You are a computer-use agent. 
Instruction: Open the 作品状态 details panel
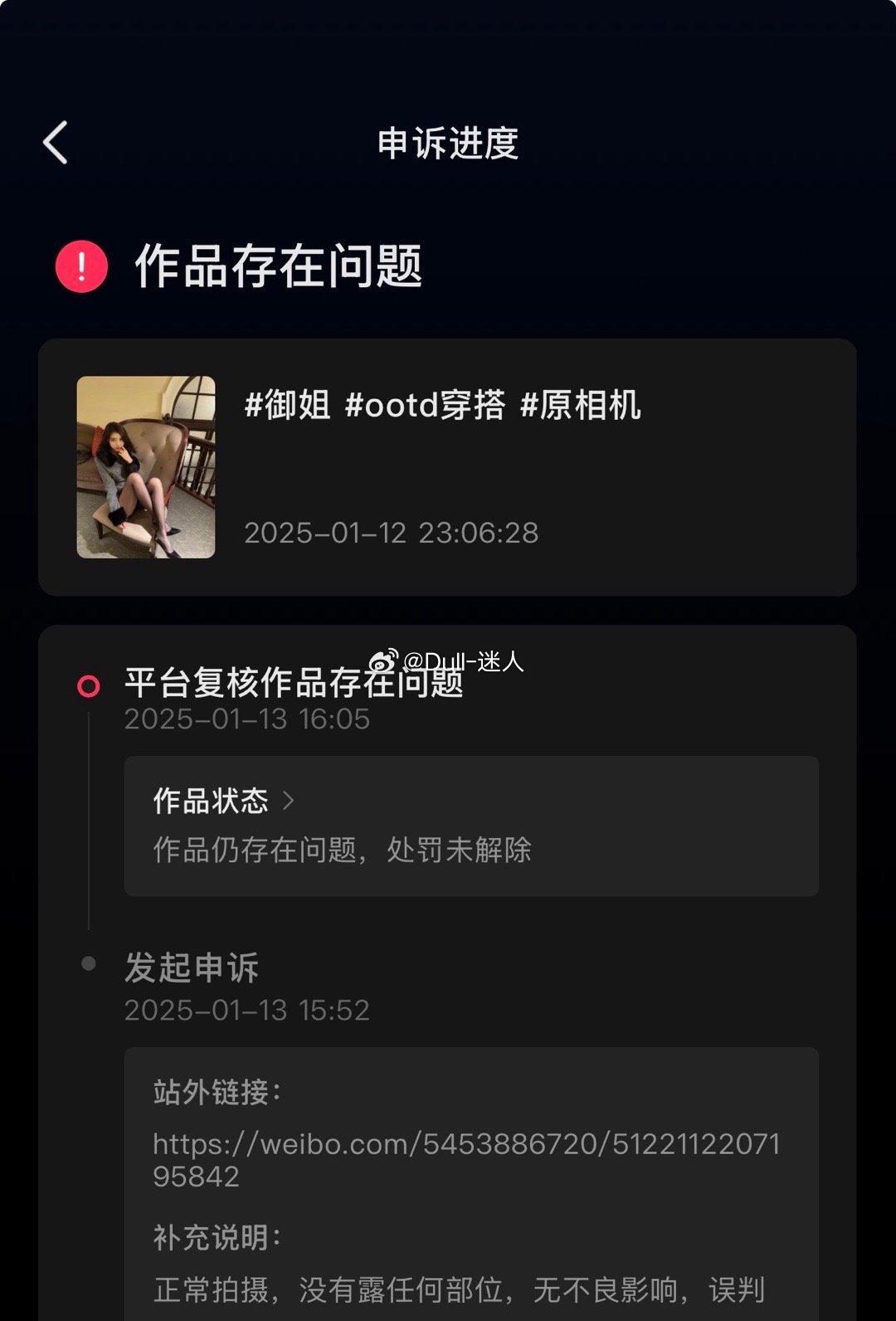click(x=470, y=826)
